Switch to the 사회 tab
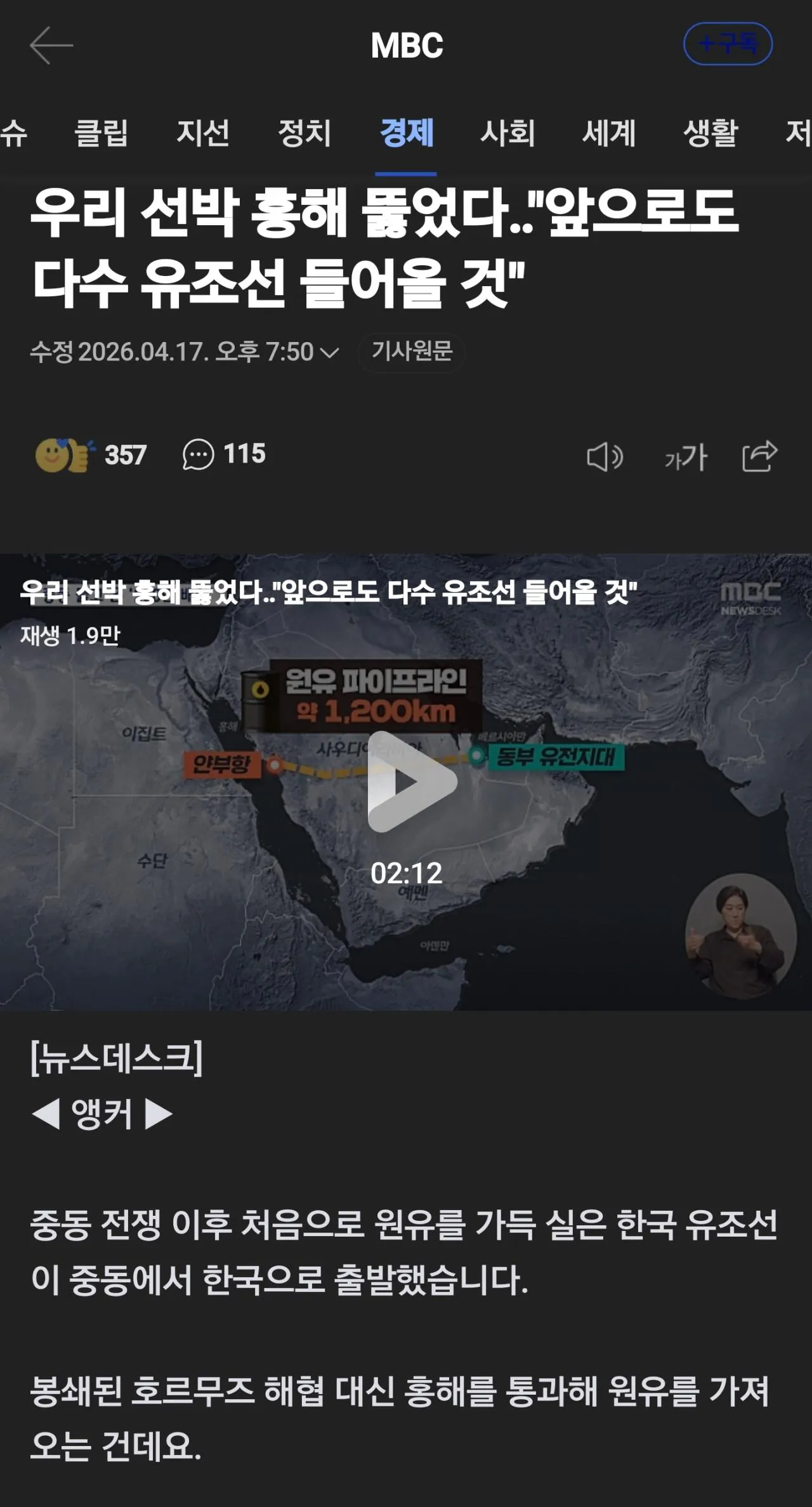Screen dimensions: 812x1507 point(507,133)
